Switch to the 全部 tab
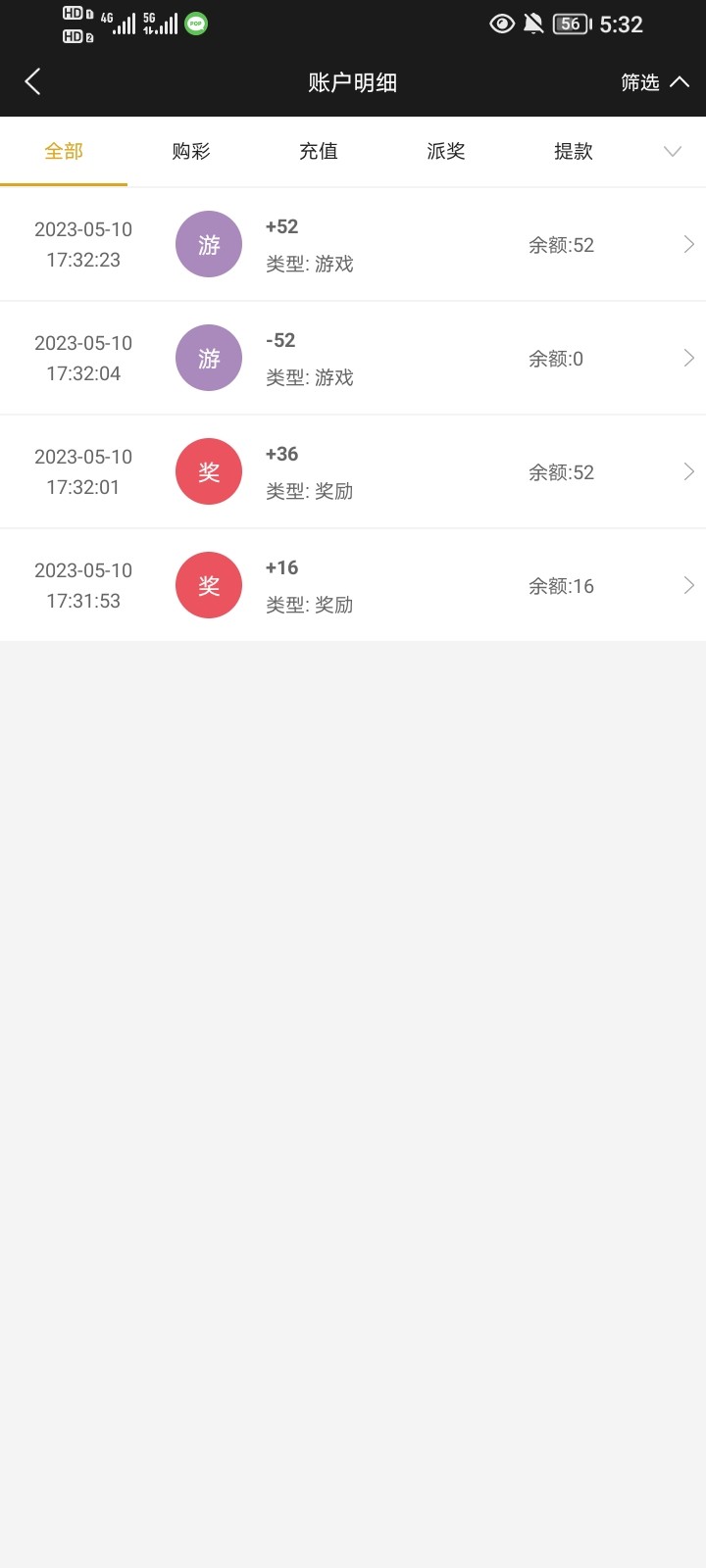The image size is (706, 1568). pos(64,151)
